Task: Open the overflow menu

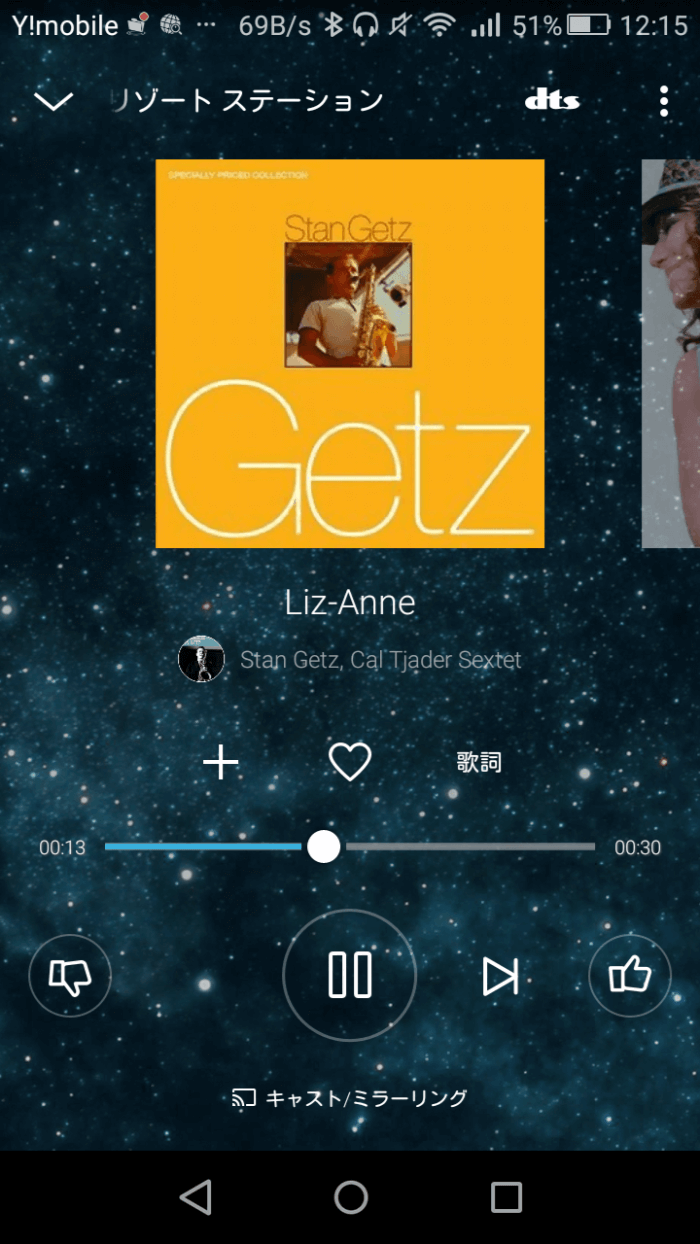Action: [663, 100]
